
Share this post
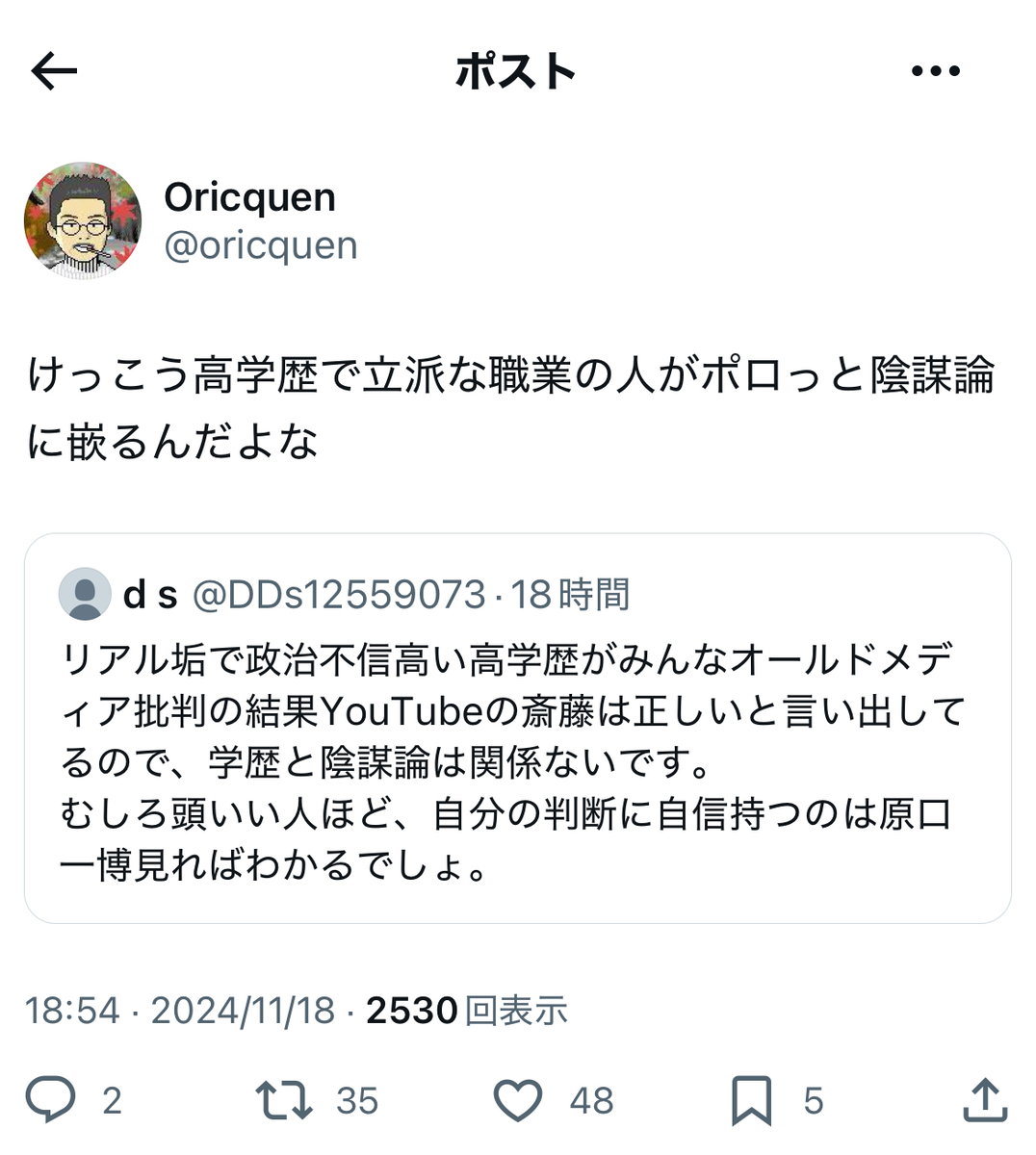coord(984,1100)
